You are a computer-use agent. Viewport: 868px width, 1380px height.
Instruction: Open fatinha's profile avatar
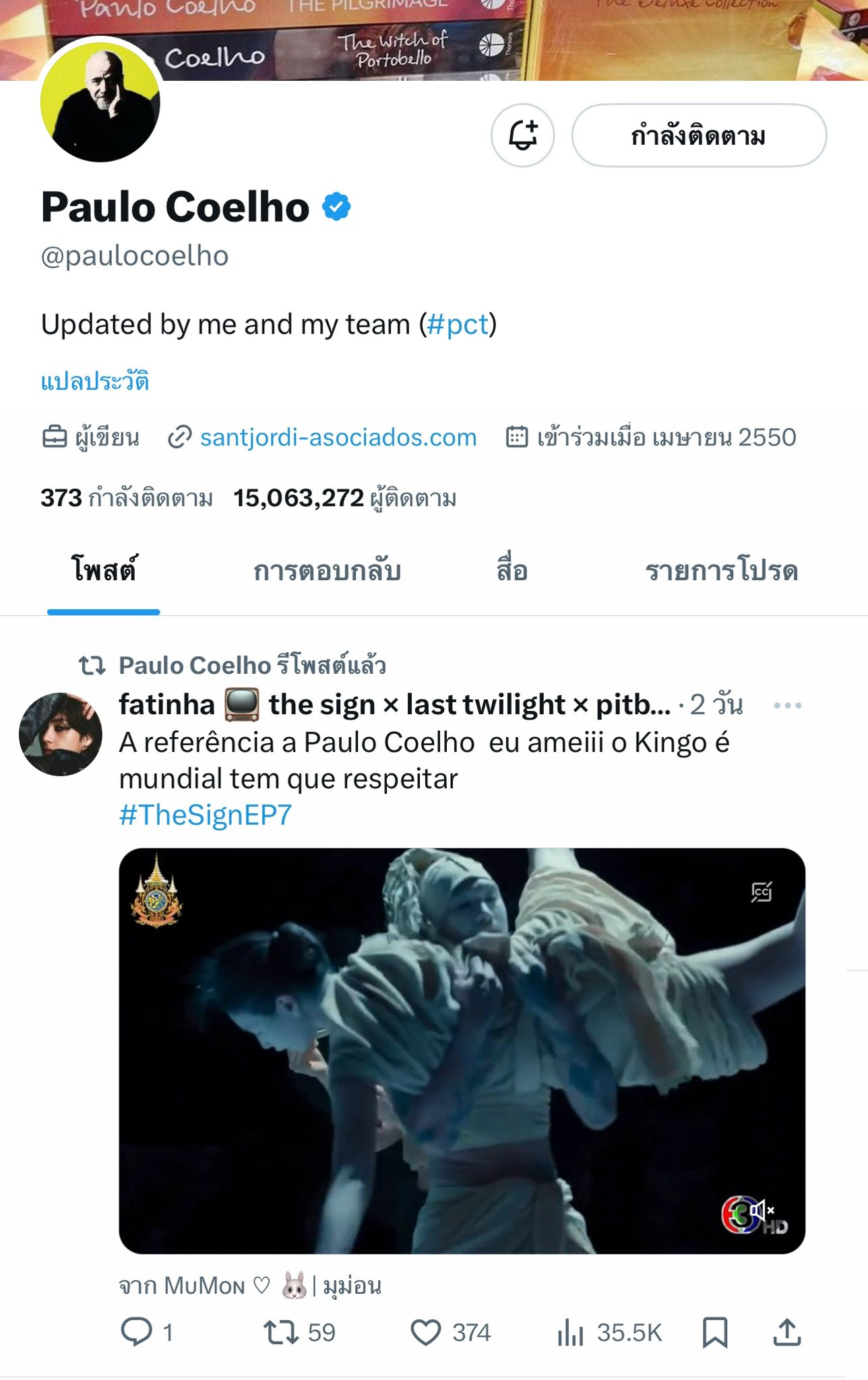pos(61,734)
